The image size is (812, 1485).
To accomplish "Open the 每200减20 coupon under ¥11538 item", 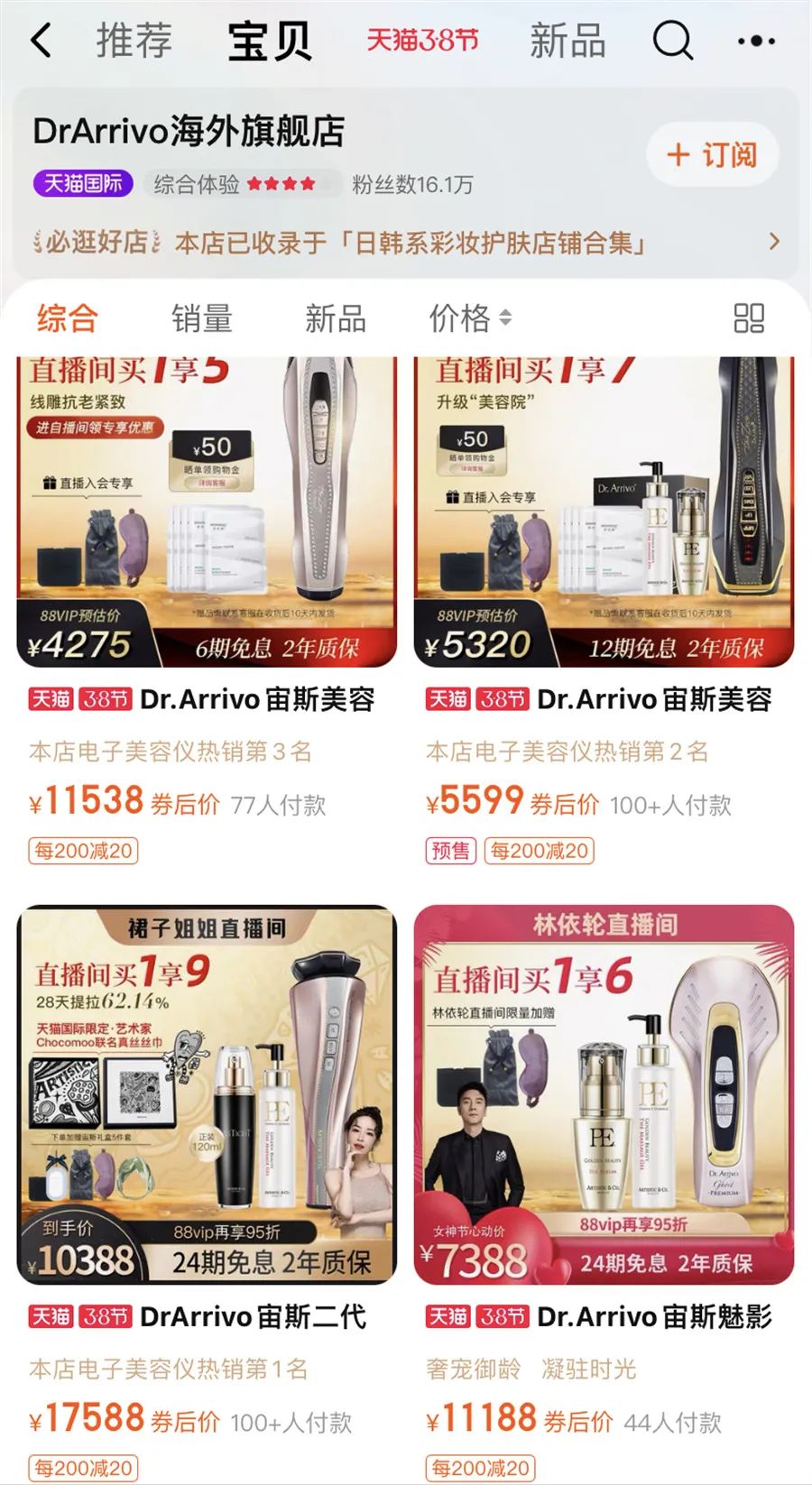I will pyautogui.click(x=83, y=850).
